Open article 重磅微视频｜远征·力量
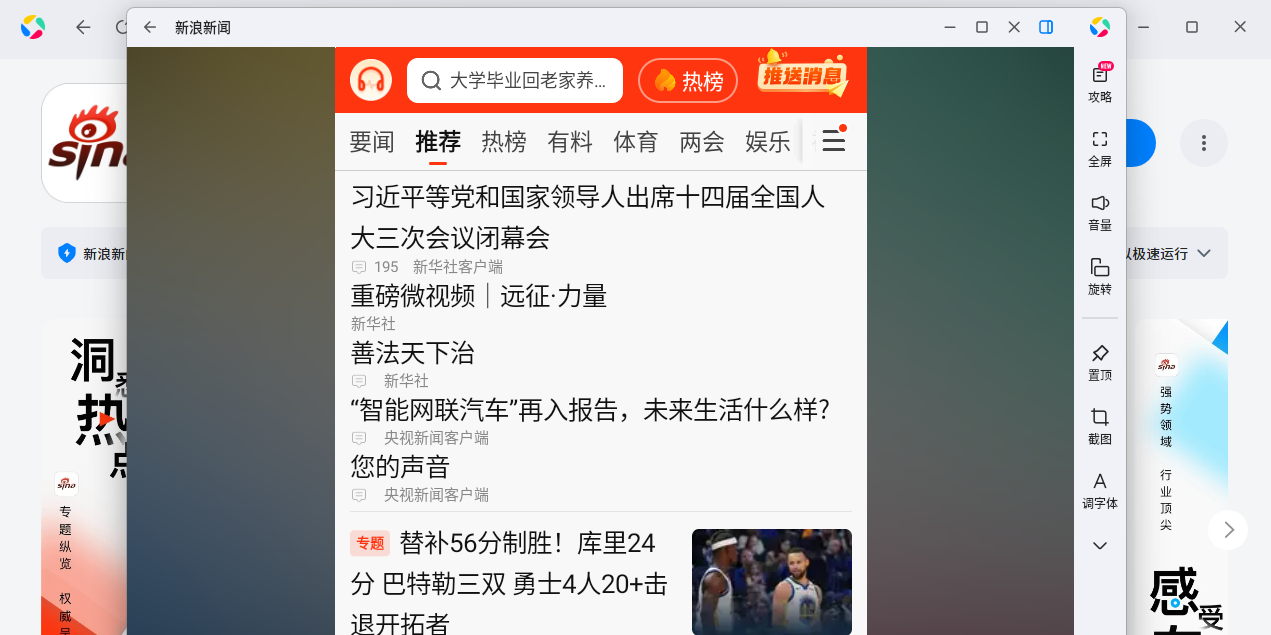The width and height of the screenshot is (1271, 635). [479, 296]
